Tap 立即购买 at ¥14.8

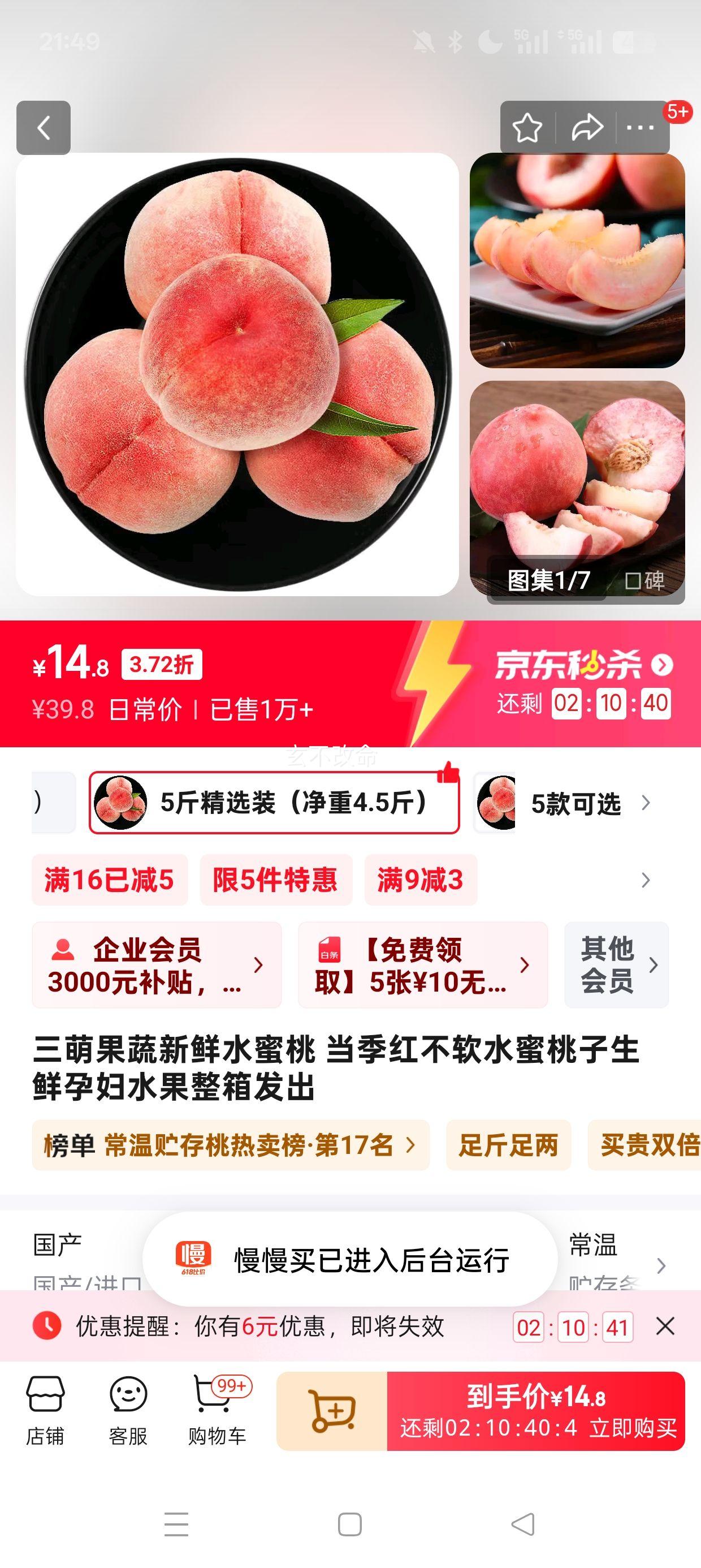click(x=536, y=1411)
